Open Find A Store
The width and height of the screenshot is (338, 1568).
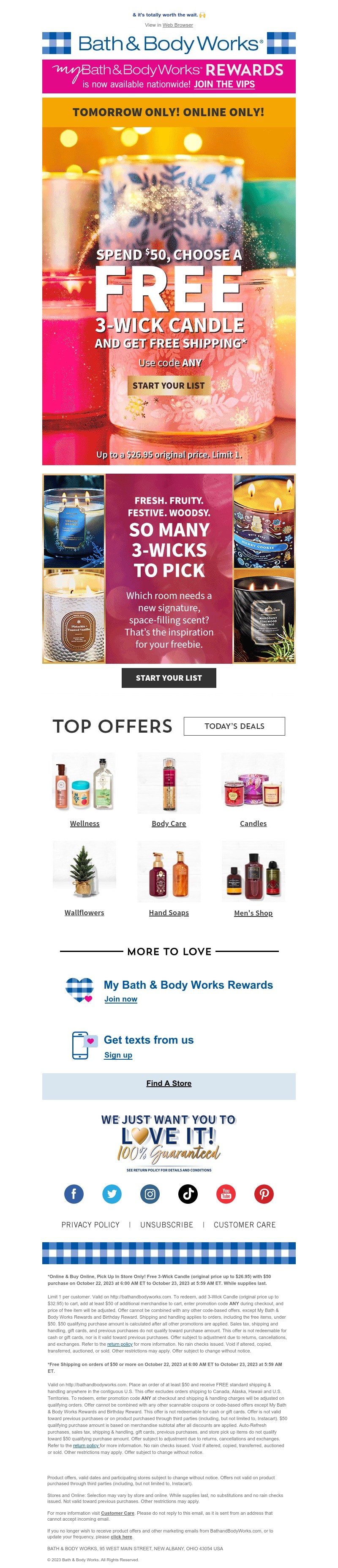(x=169, y=1083)
